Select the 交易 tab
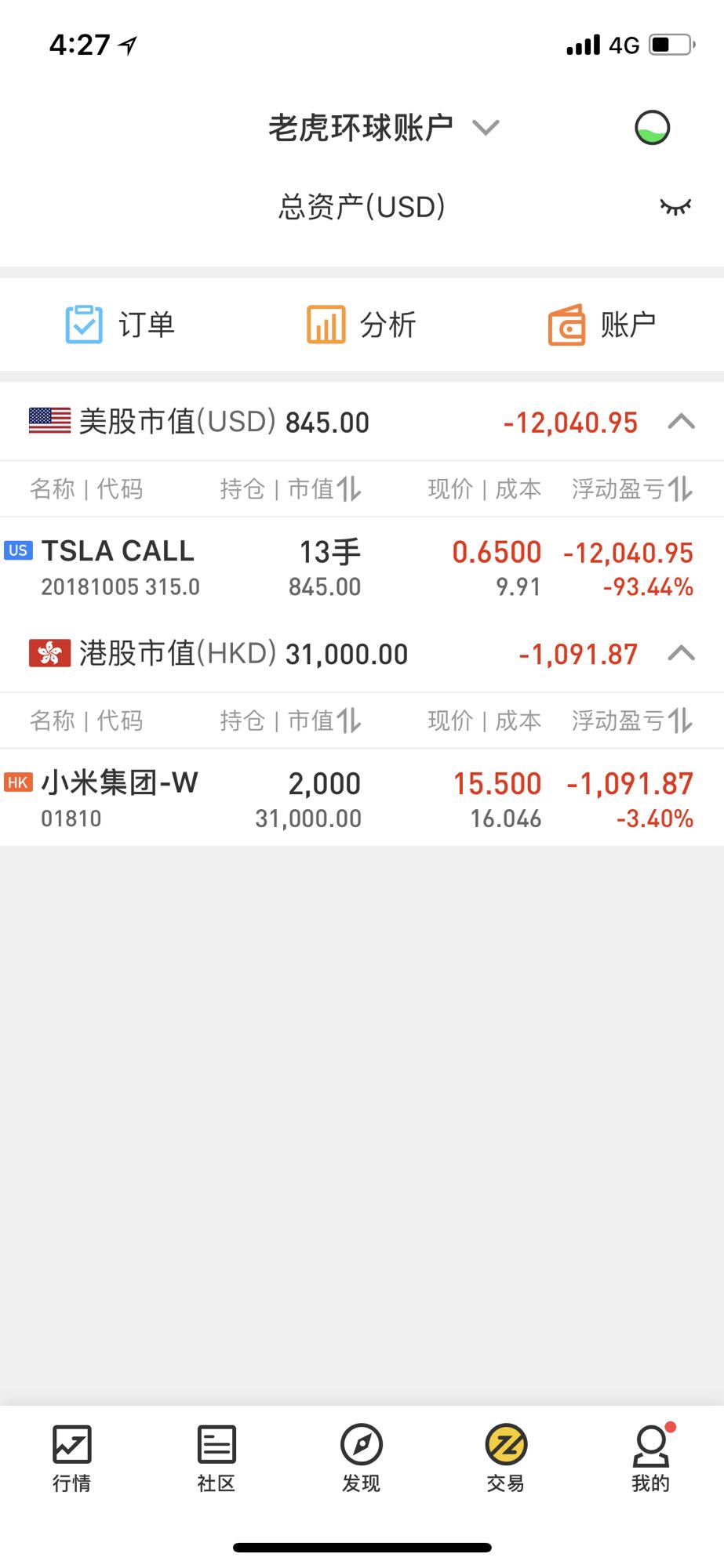 coord(506,1458)
